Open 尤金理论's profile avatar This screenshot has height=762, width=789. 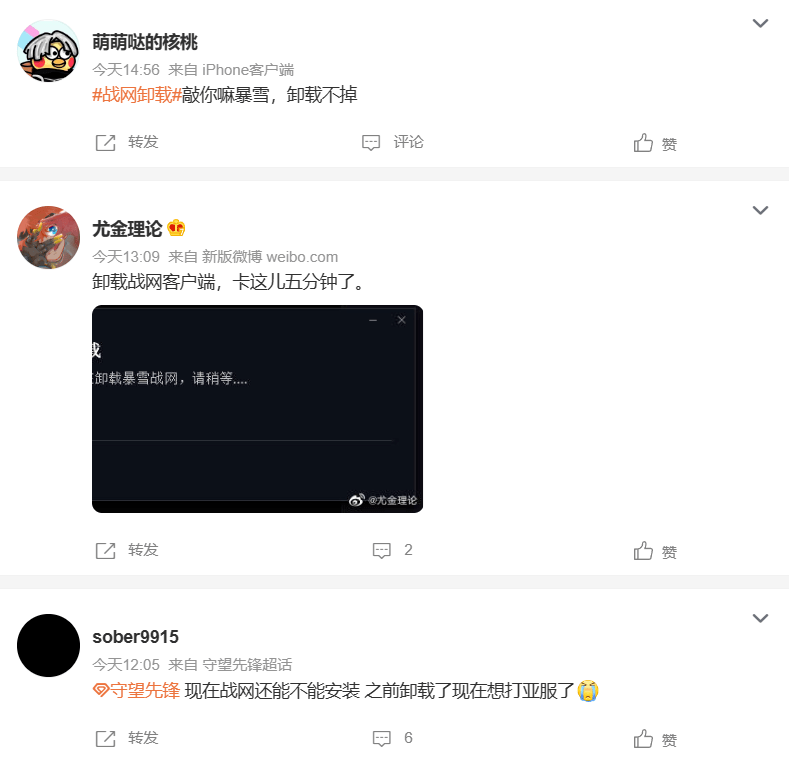[48, 237]
